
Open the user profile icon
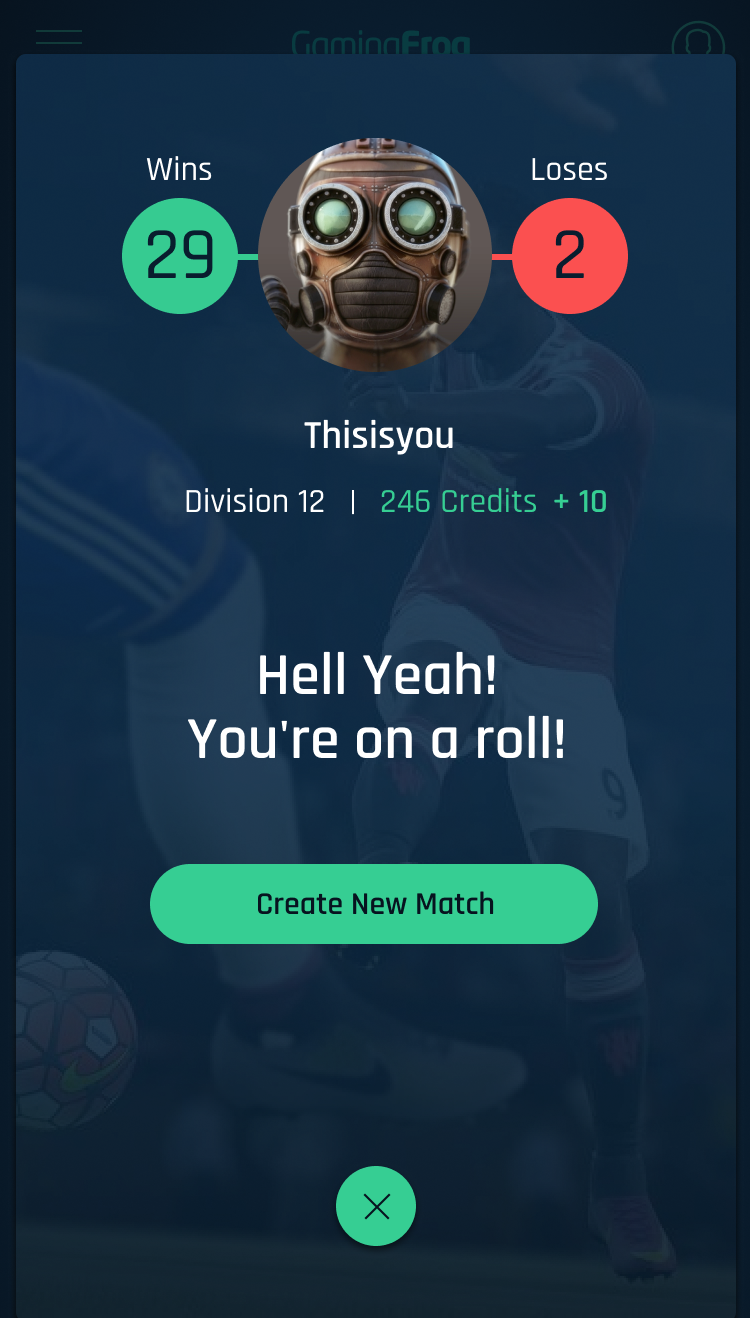click(x=697, y=42)
